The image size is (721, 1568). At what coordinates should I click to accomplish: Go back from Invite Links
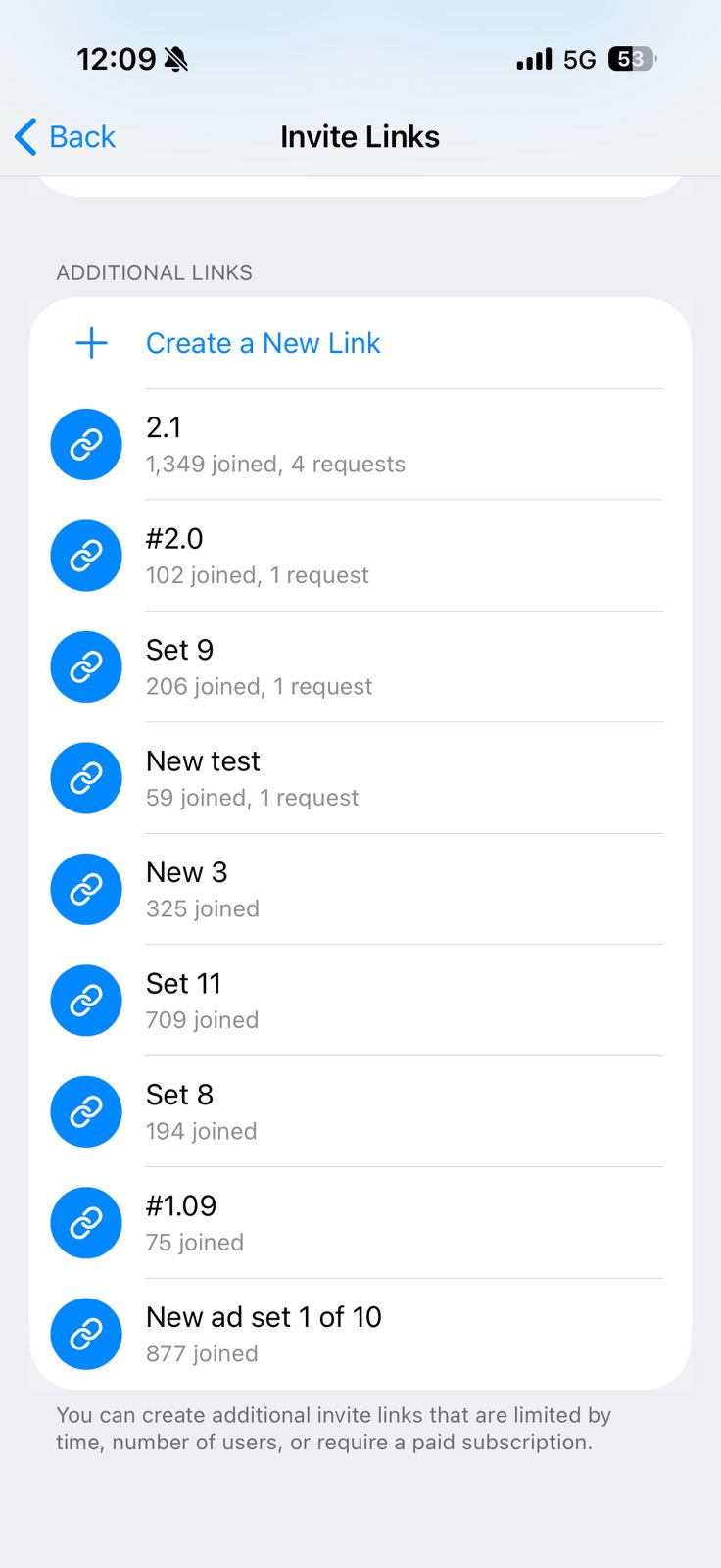(x=66, y=137)
